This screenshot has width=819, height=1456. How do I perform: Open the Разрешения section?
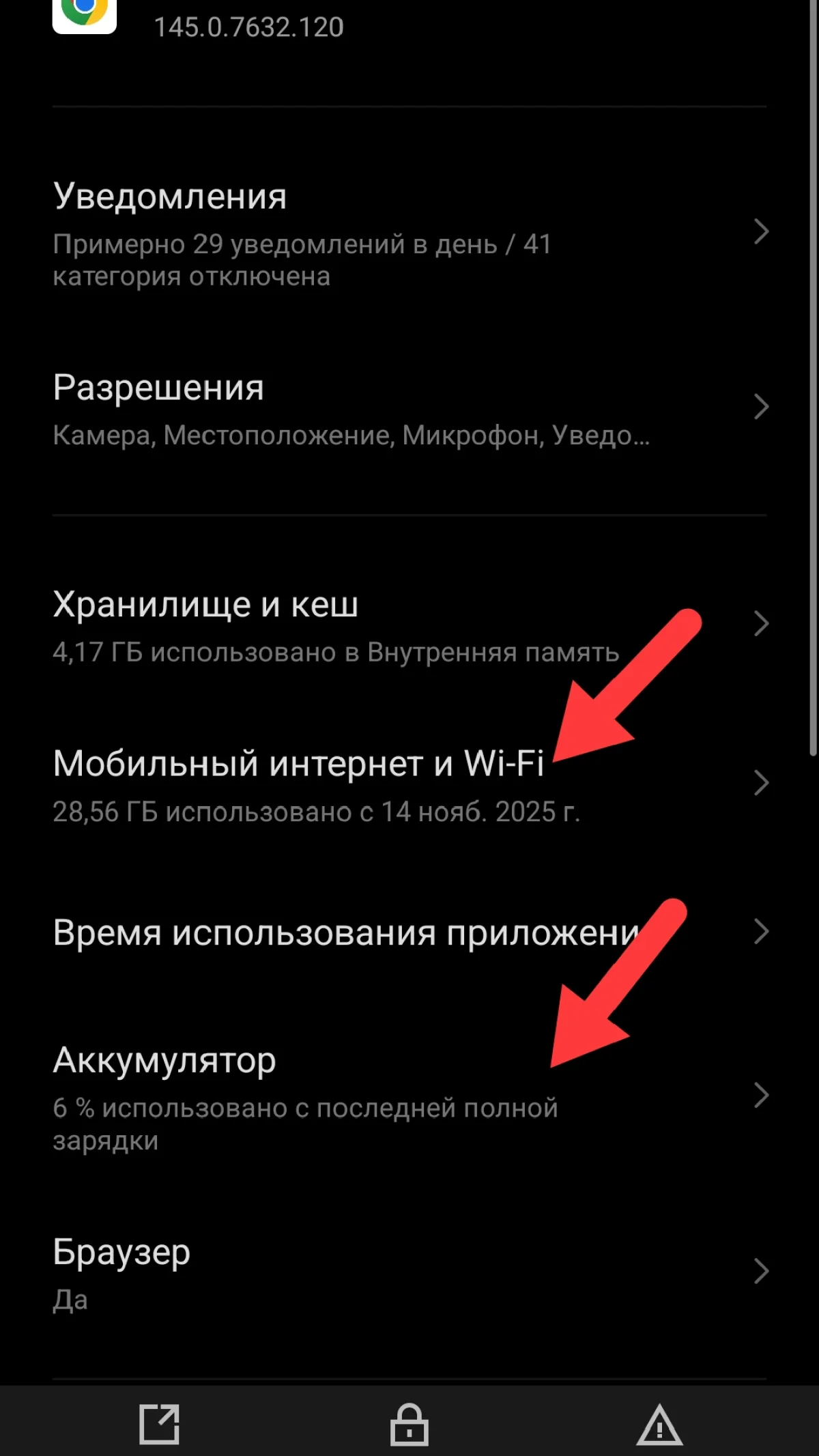158,388
